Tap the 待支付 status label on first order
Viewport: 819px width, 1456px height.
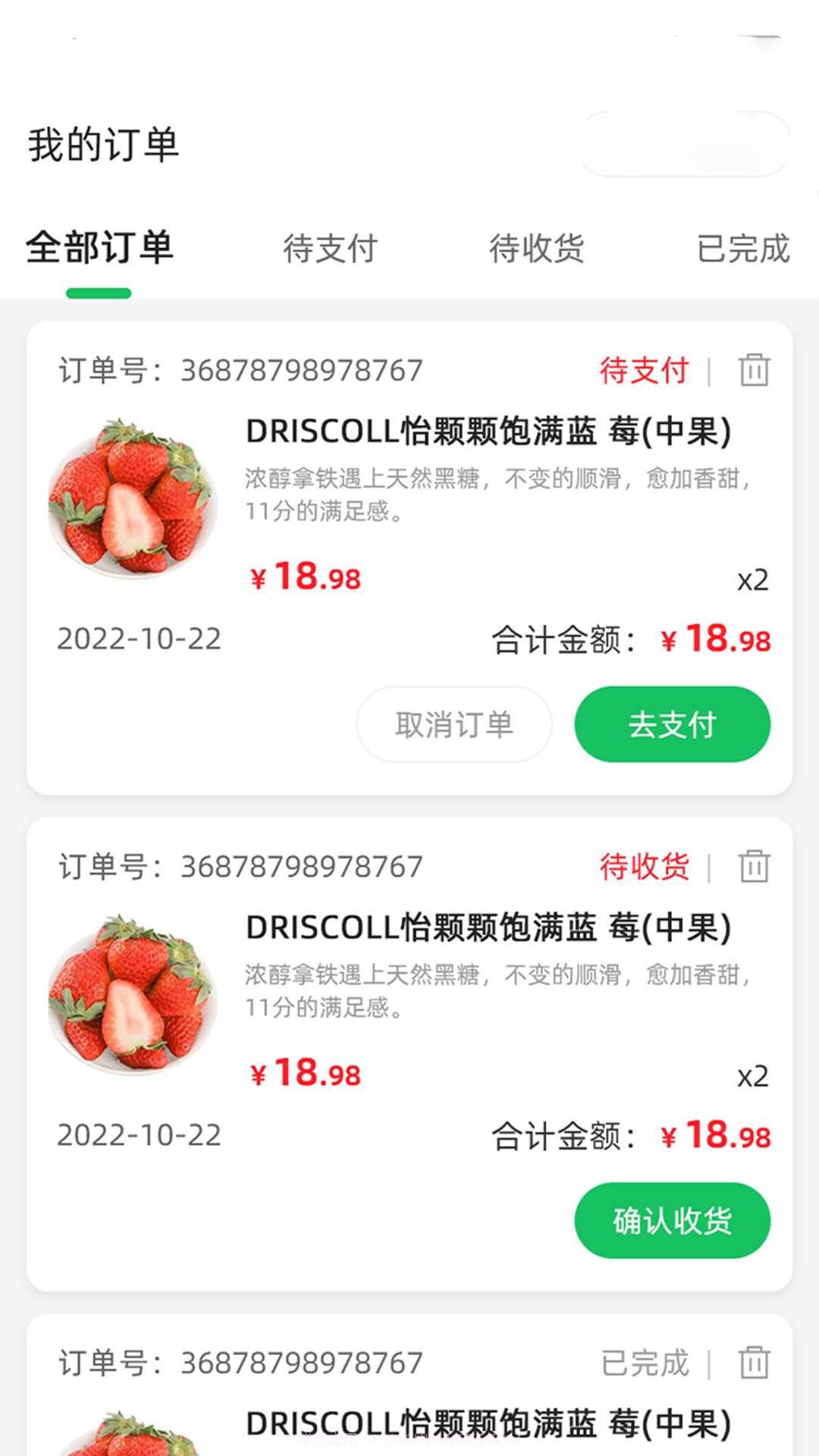(644, 371)
